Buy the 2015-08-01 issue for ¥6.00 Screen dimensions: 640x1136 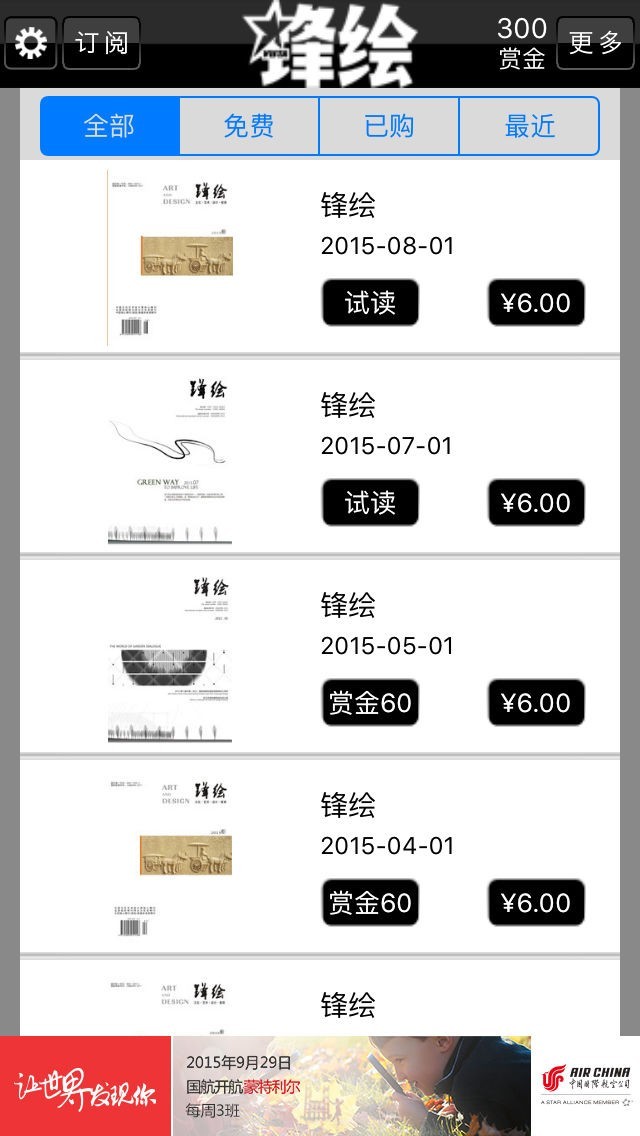[x=536, y=303]
